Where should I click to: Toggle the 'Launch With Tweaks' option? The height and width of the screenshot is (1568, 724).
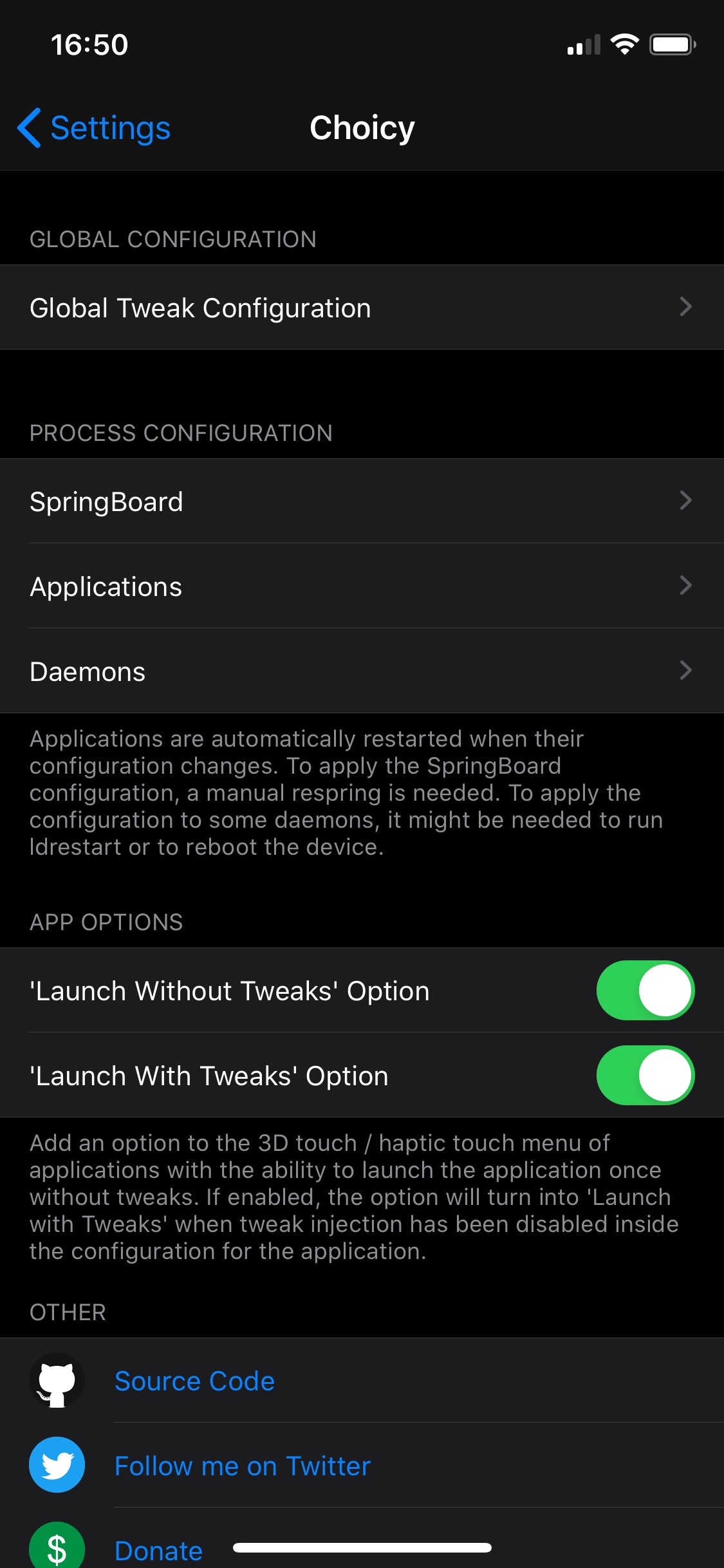(x=645, y=1075)
